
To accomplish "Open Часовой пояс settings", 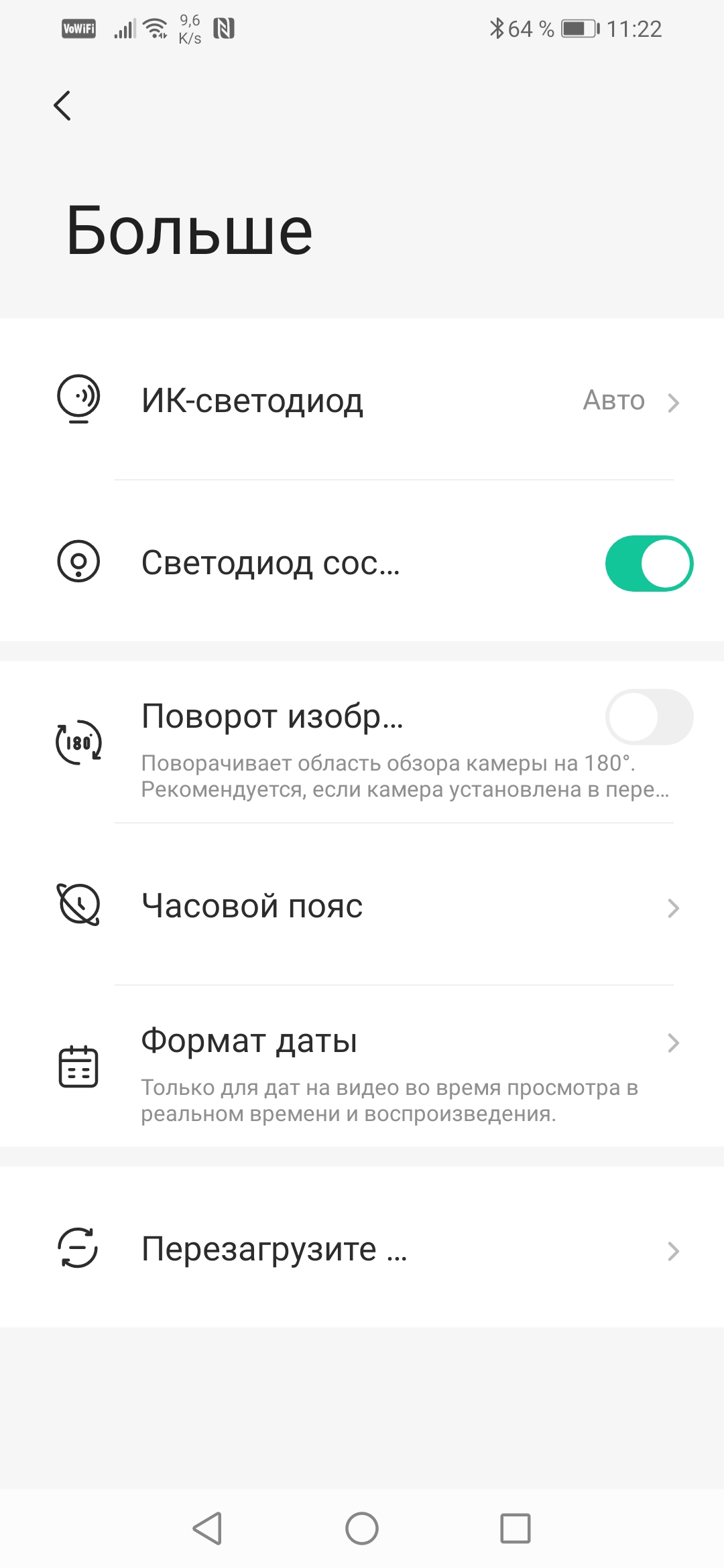I will 362,906.
